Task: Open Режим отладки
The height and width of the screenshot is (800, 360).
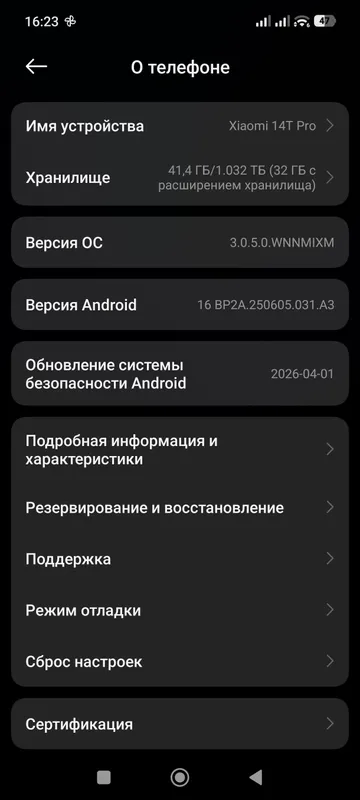Action: [x=180, y=610]
